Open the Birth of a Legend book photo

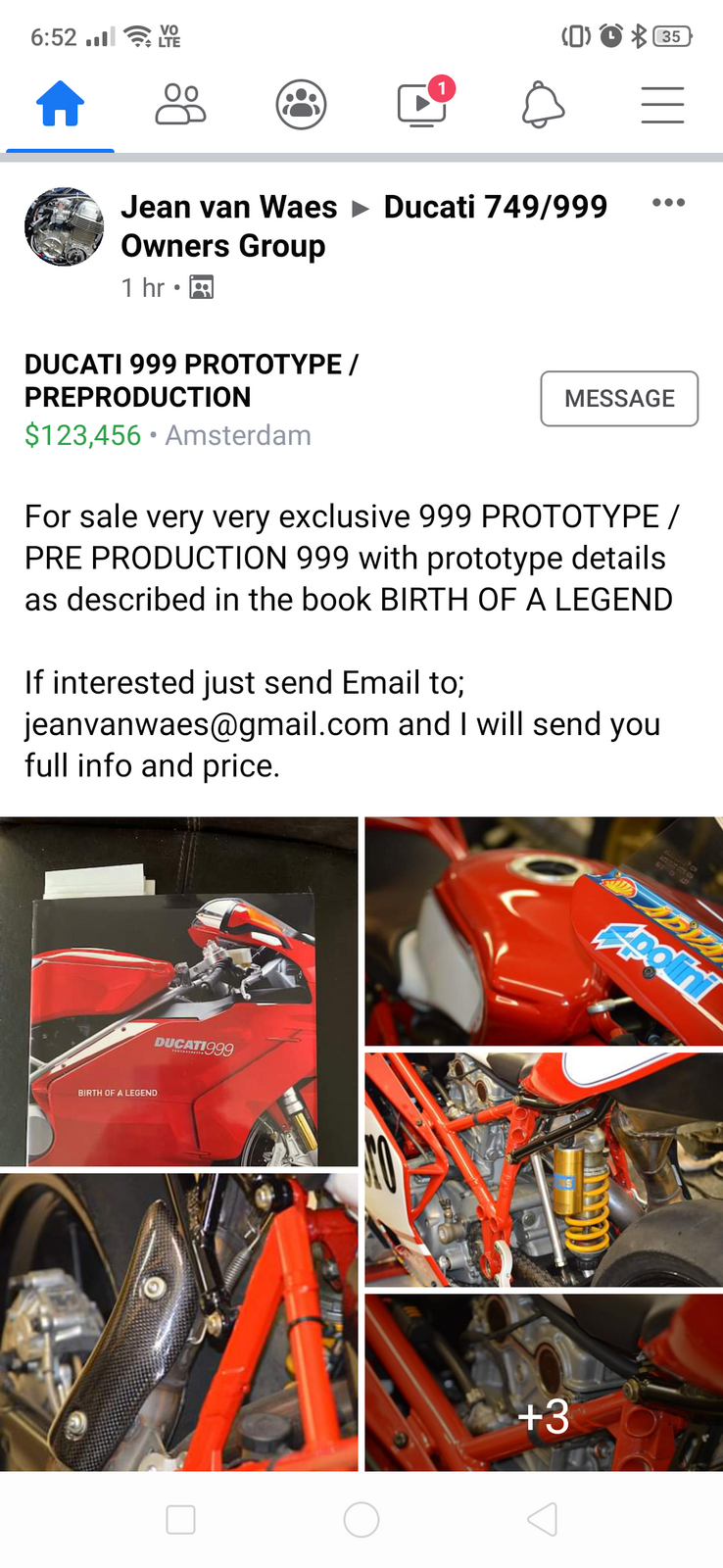(178, 991)
